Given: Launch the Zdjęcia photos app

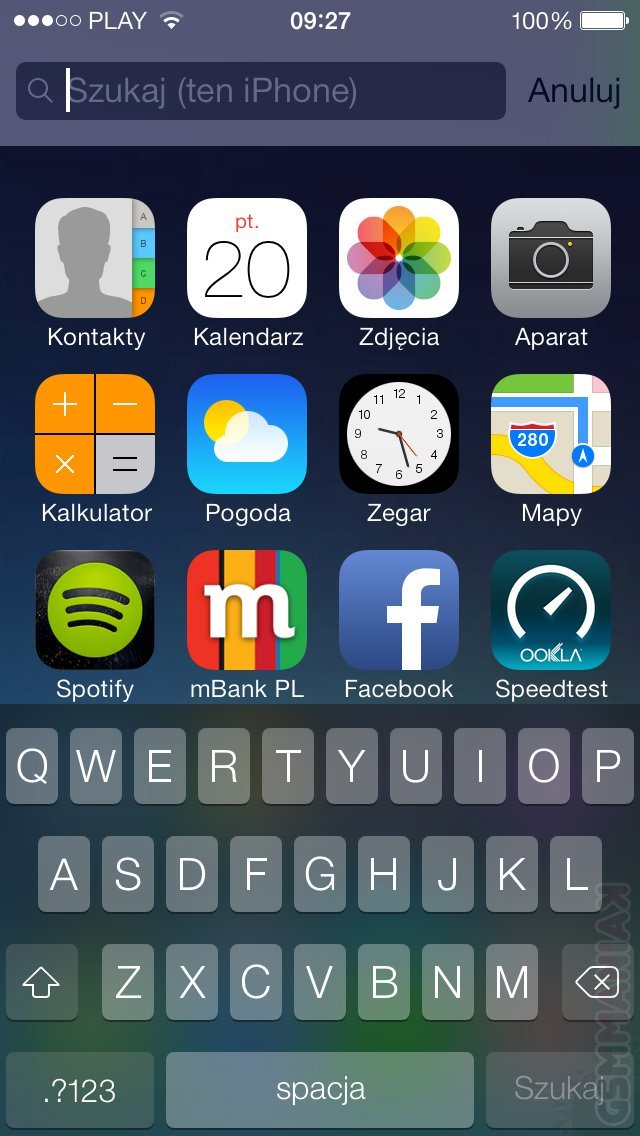Looking at the screenshot, I should pos(399,258).
